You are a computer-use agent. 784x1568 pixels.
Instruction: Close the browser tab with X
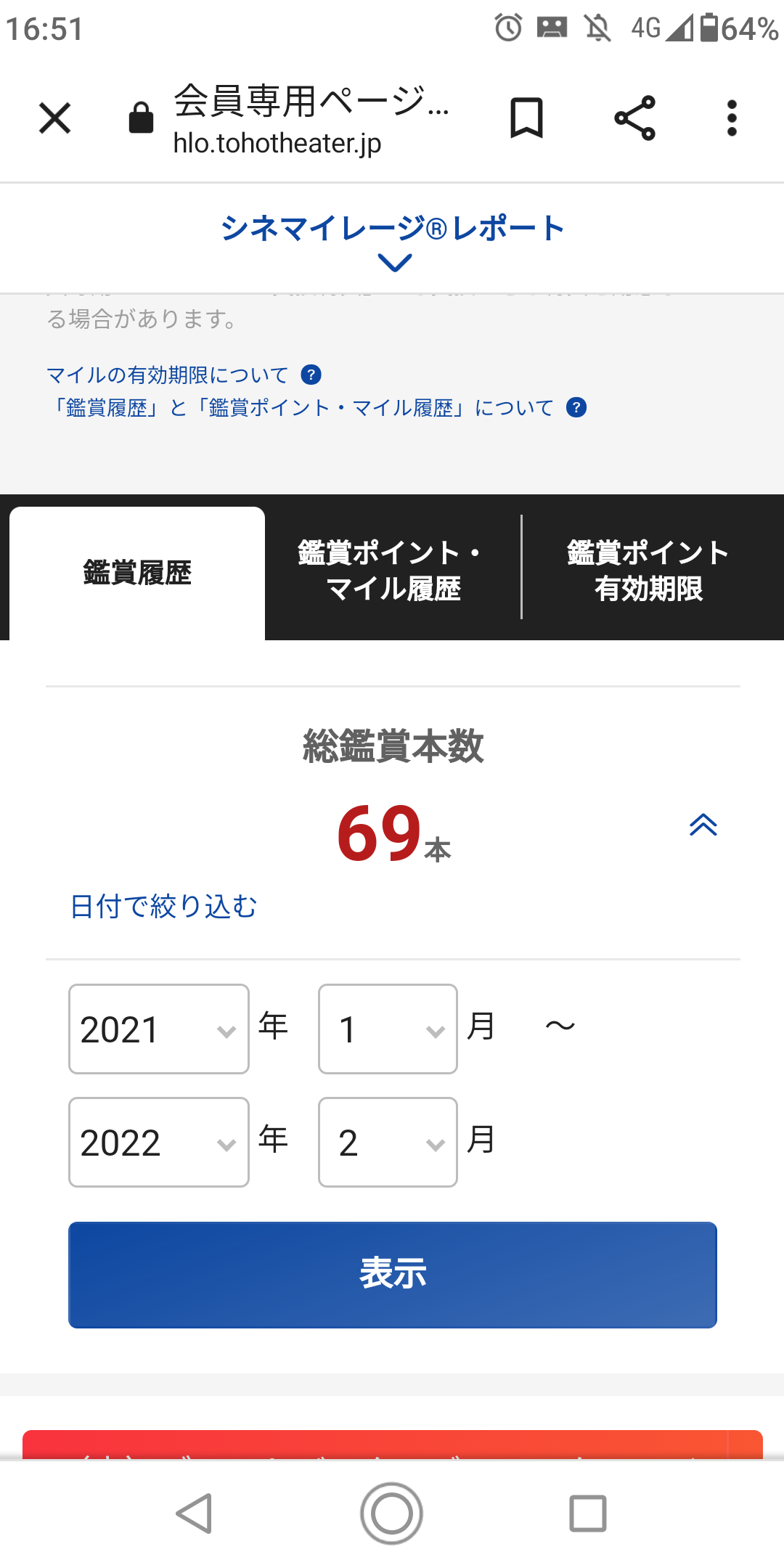[x=55, y=118]
